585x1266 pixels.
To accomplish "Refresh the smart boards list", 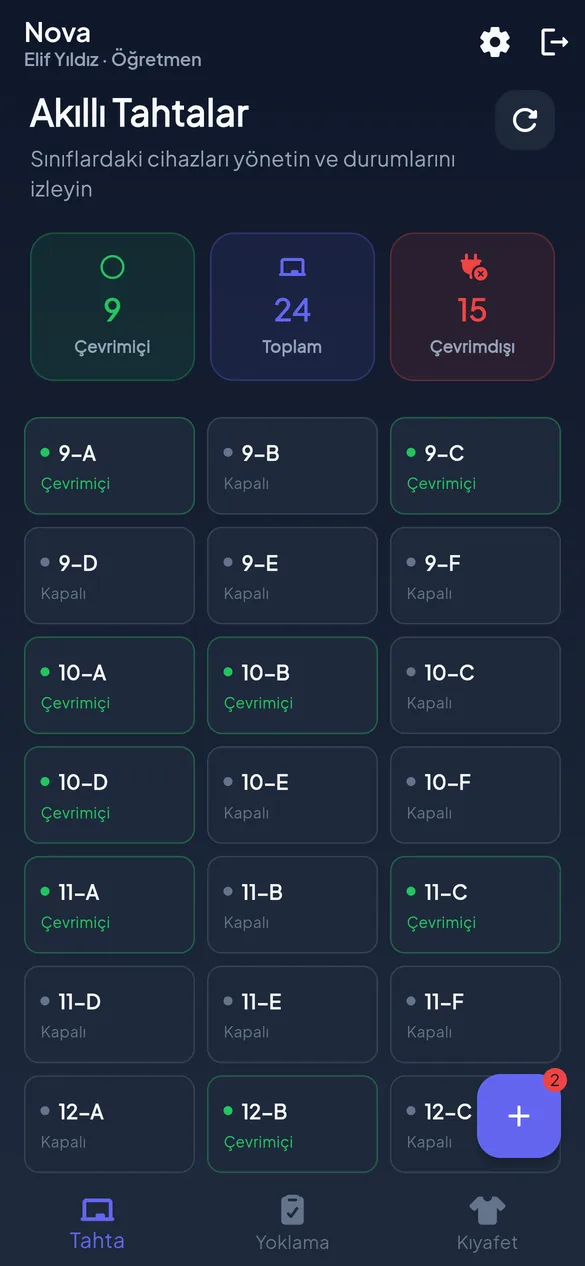I will pos(525,120).
